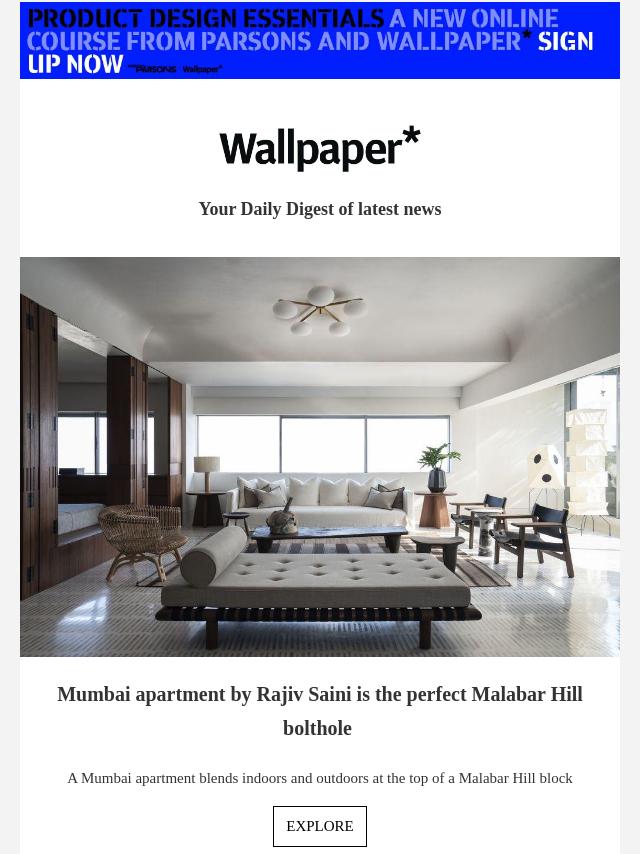640x854 pixels.
Task: Open the Product Design Essentials sign-up banner
Action: point(320,40)
